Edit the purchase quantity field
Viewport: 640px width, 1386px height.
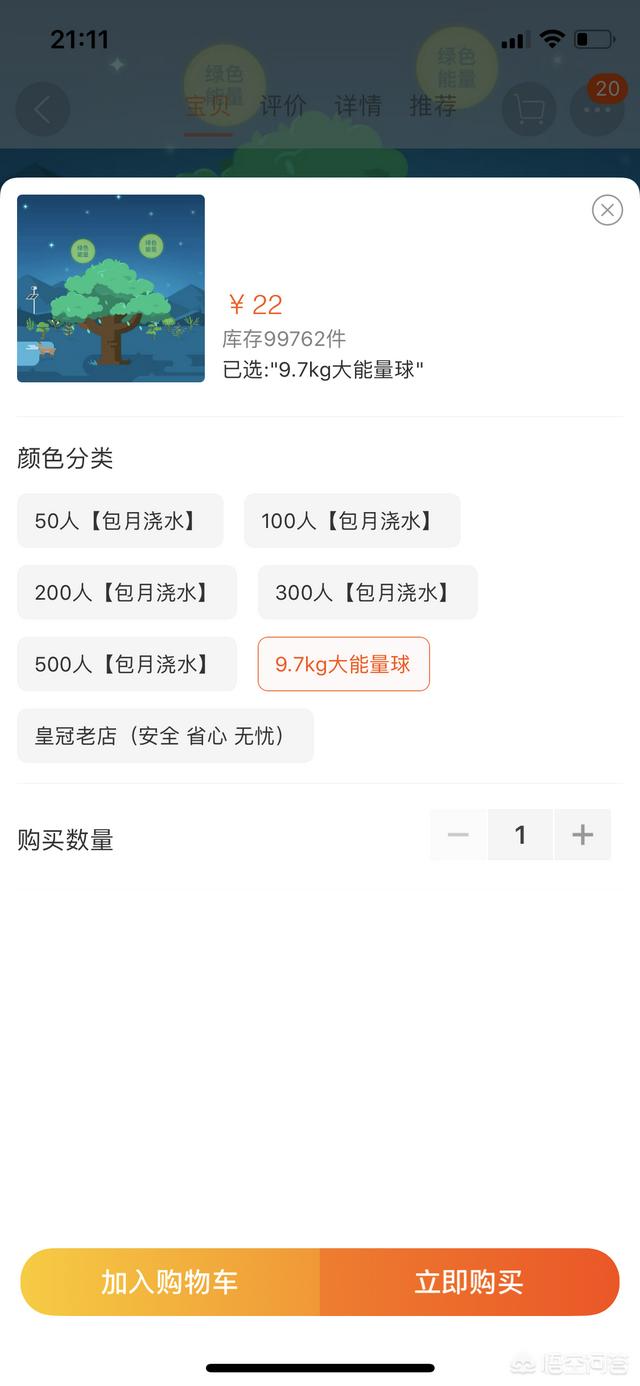coord(520,835)
